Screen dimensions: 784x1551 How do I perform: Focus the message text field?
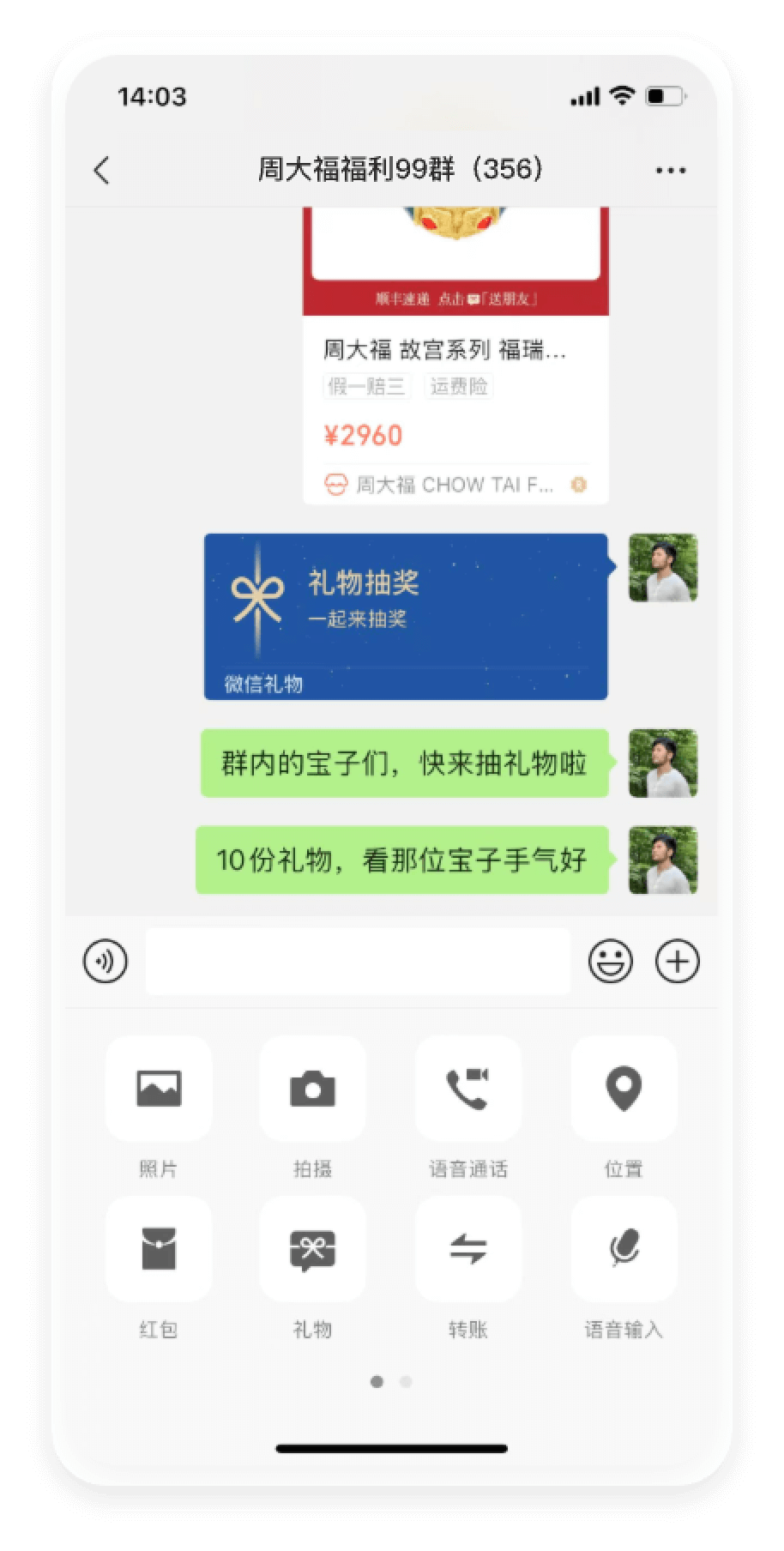(358, 961)
